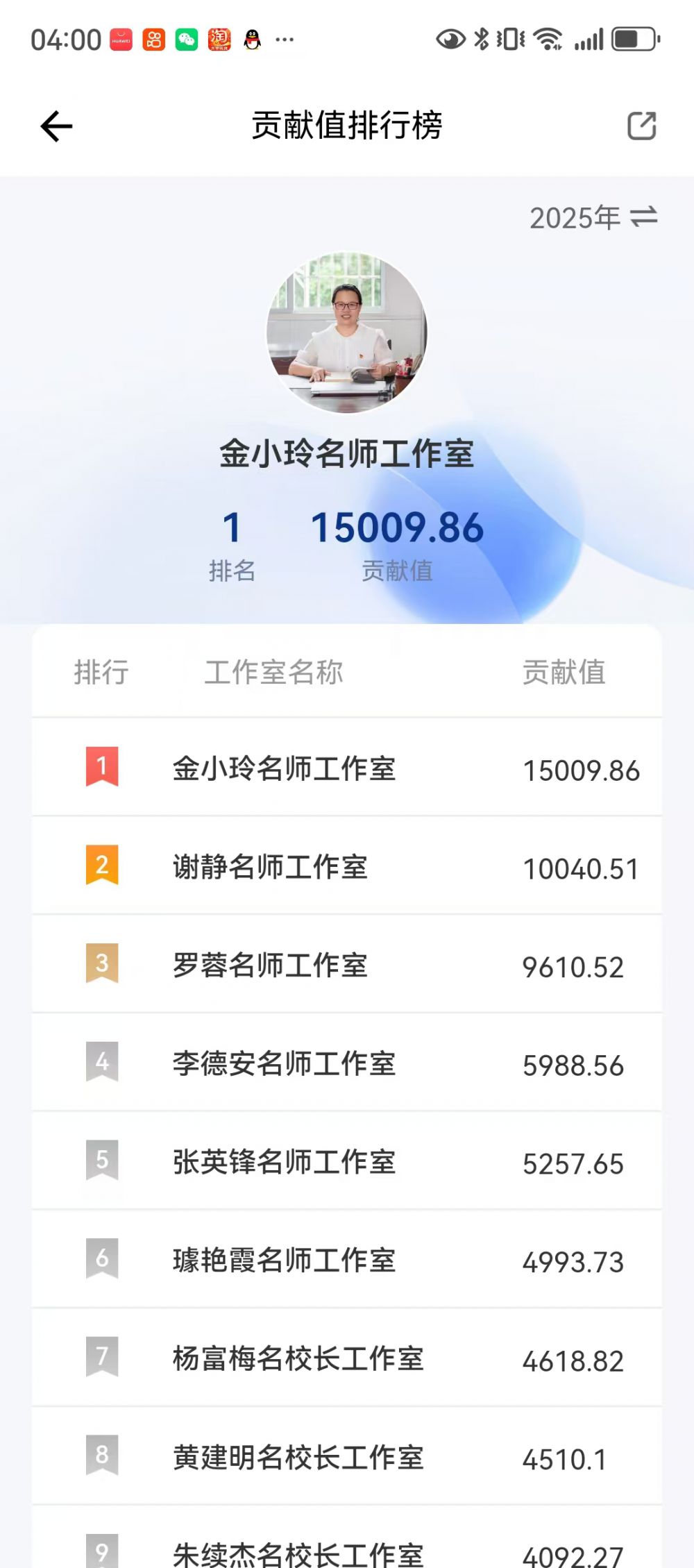694x1568 pixels.
Task: Open 杨富梅名校长工作室 row
Action: coord(298,1359)
